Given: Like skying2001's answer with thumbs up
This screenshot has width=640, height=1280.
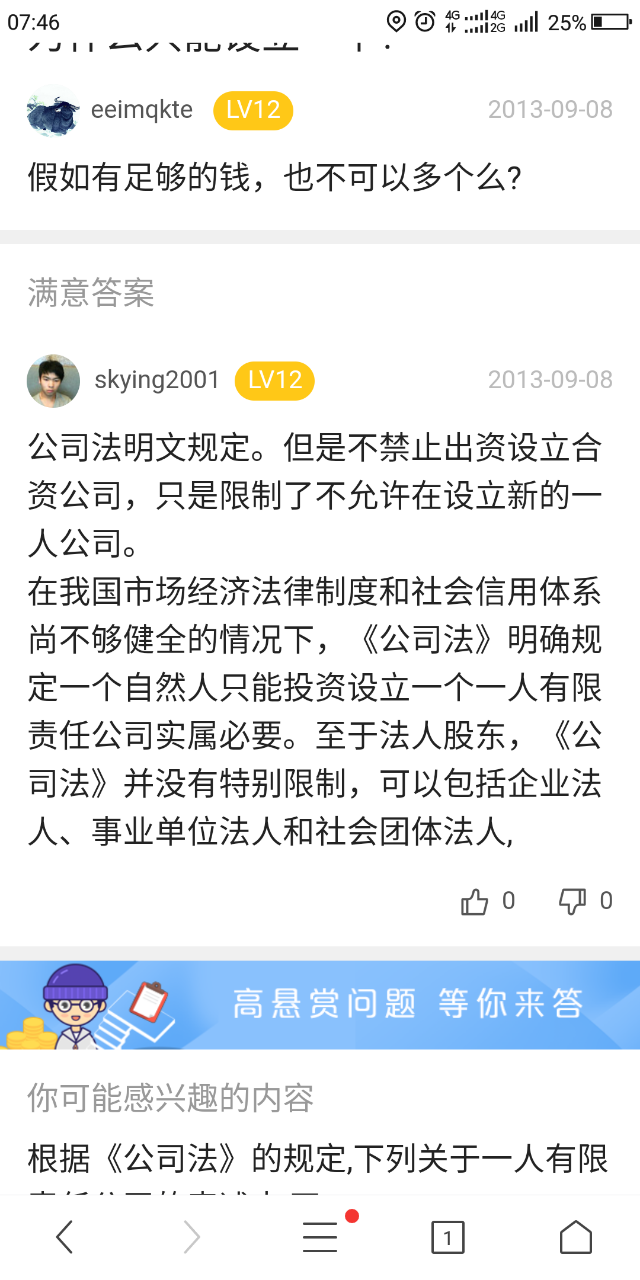Looking at the screenshot, I should pyautogui.click(x=475, y=902).
